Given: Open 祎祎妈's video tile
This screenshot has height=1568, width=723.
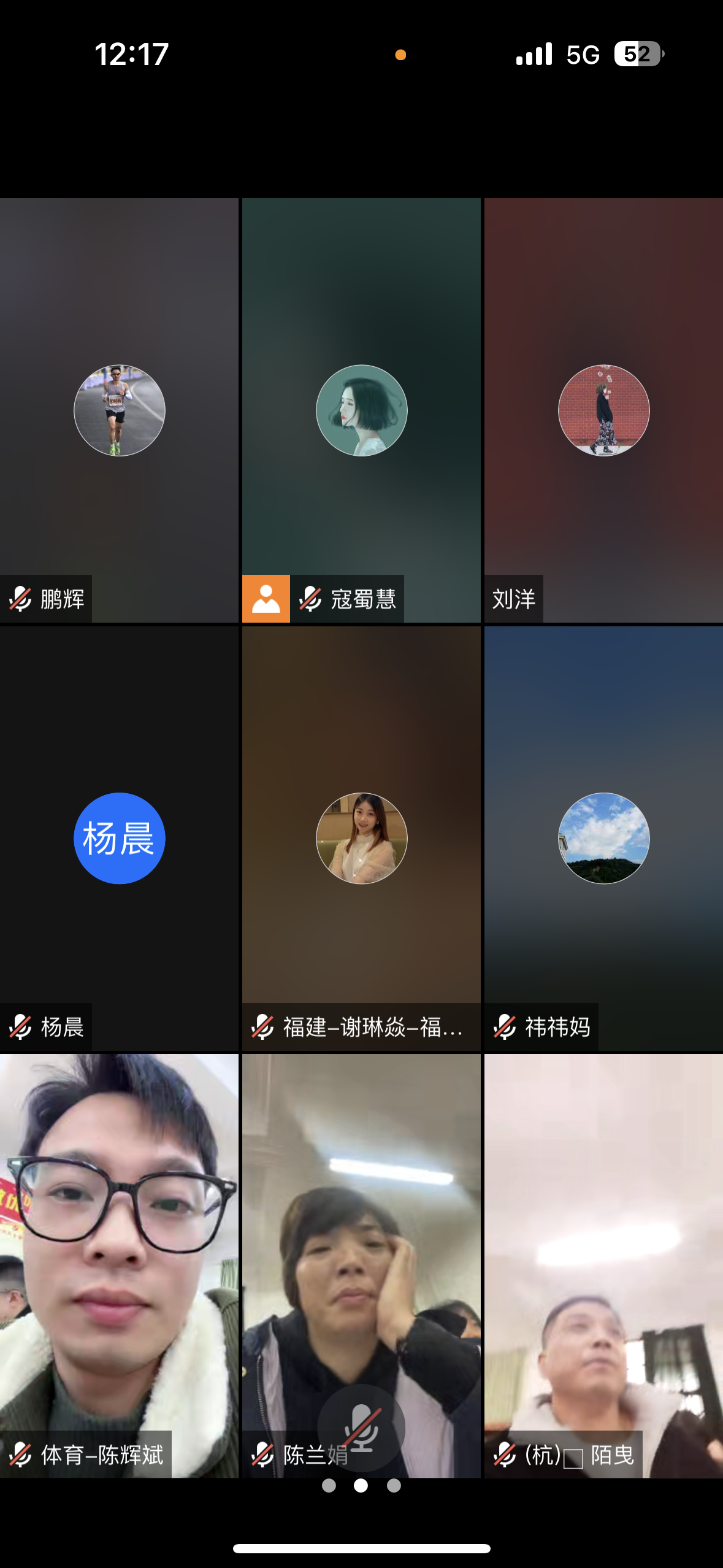Looking at the screenshot, I should [603, 838].
